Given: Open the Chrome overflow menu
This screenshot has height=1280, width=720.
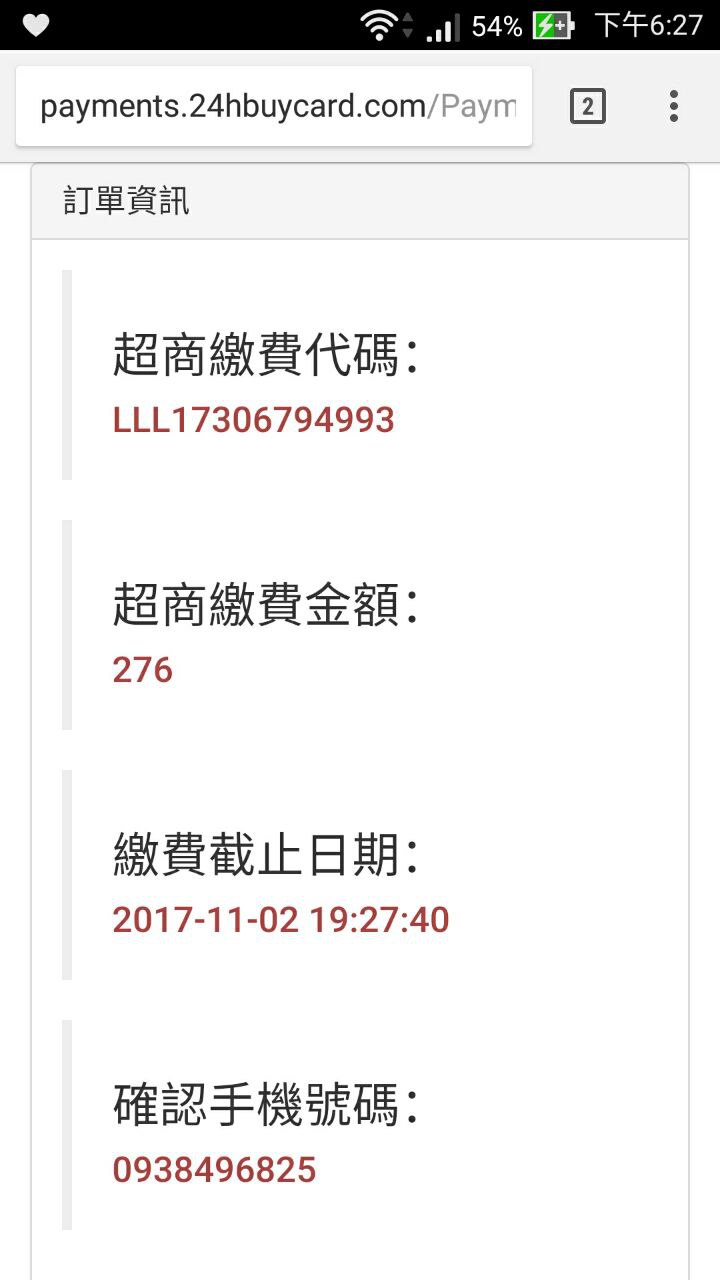Looking at the screenshot, I should click(673, 106).
